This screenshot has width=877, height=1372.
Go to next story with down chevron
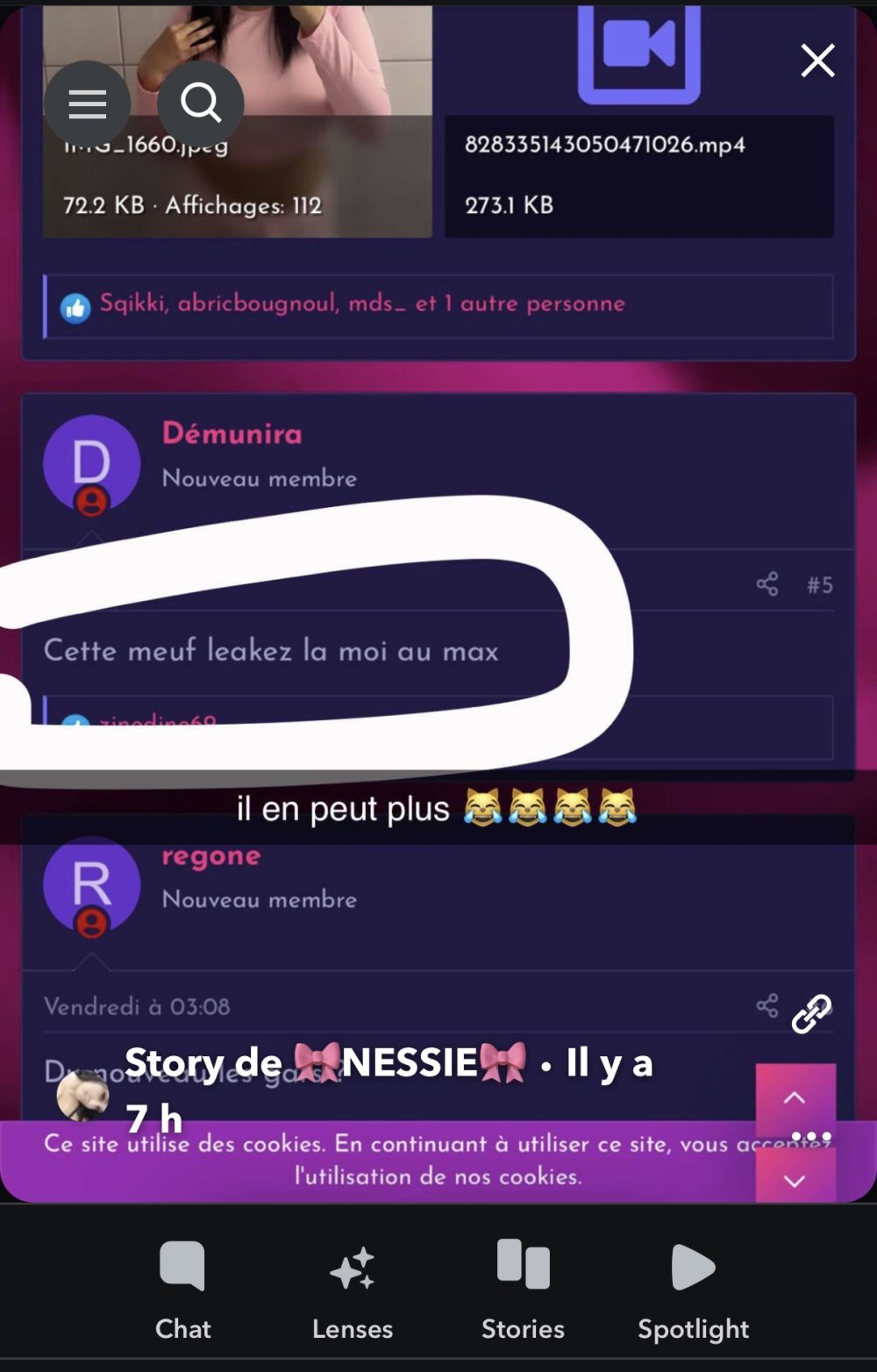[795, 1181]
